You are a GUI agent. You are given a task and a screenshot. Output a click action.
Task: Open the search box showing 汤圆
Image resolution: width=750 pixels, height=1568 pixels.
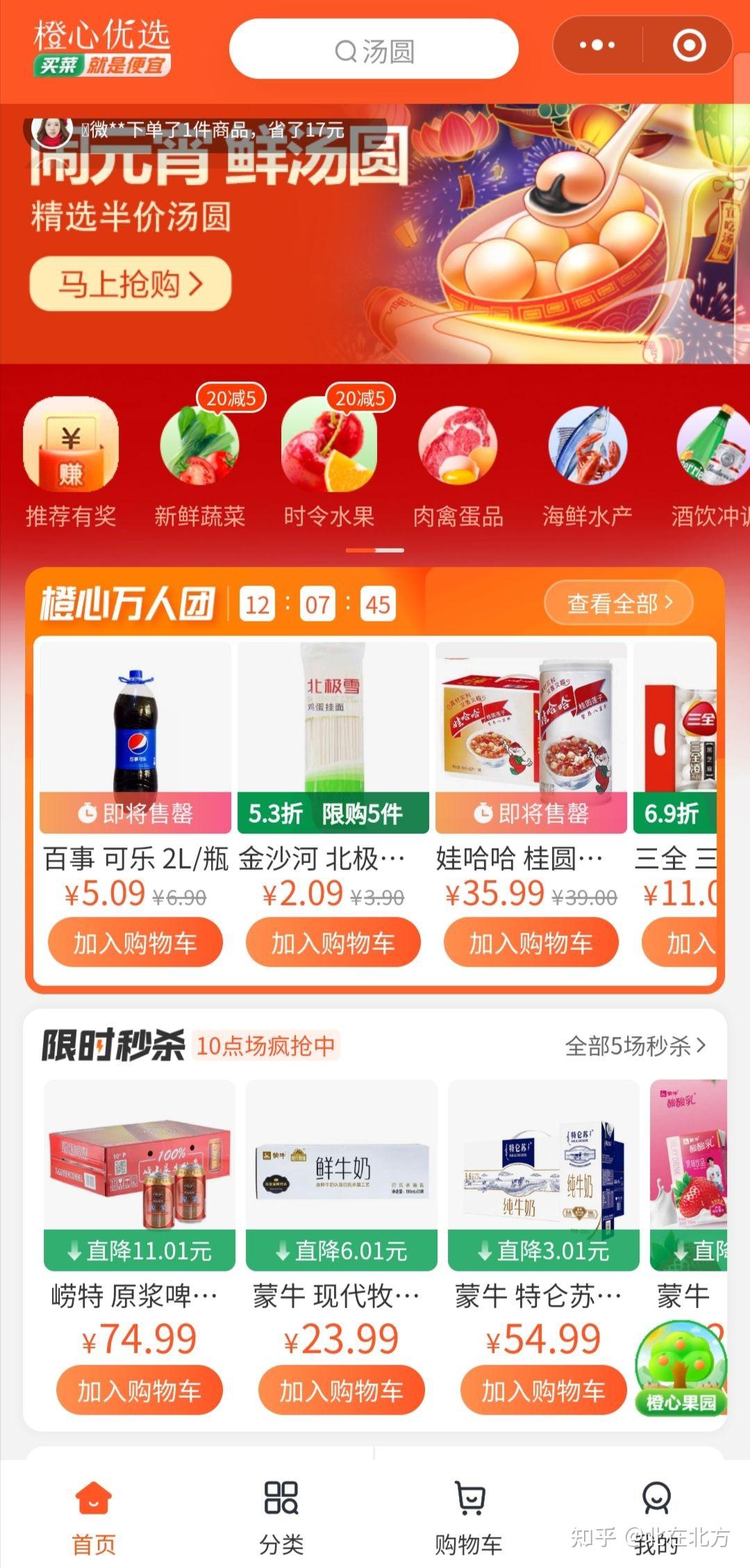(x=374, y=49)
